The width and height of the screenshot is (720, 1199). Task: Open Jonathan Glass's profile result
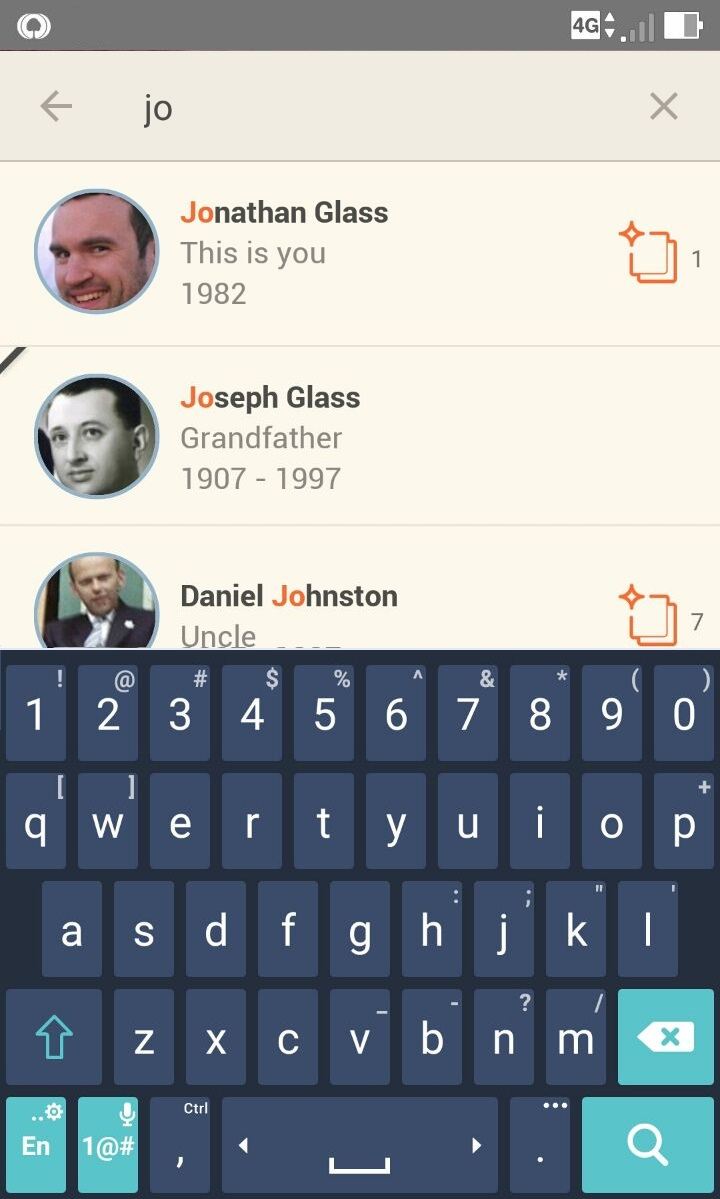tap(360, 253)
